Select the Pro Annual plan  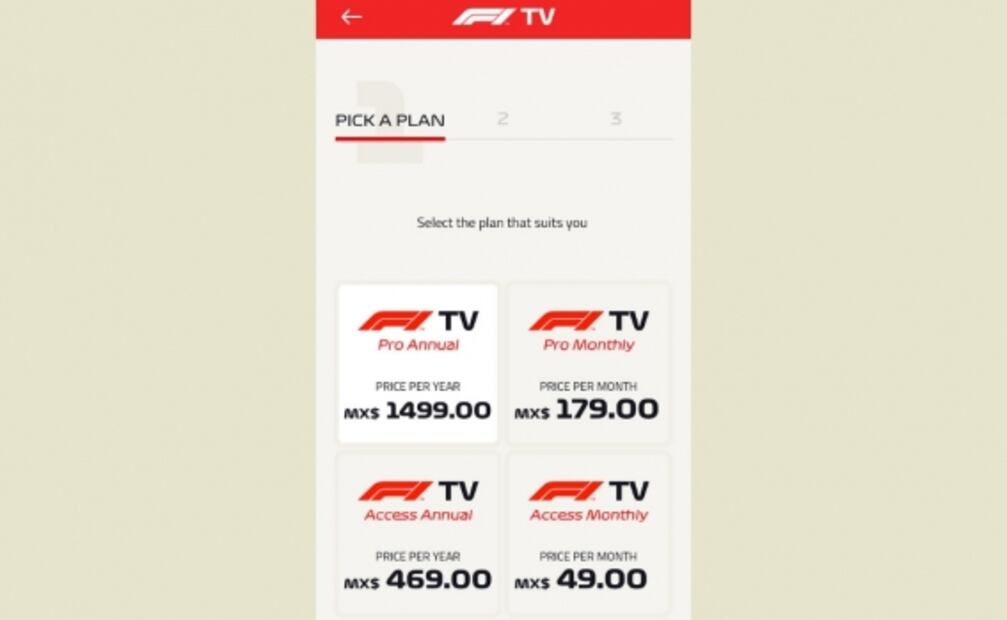[x=418, y=364]
